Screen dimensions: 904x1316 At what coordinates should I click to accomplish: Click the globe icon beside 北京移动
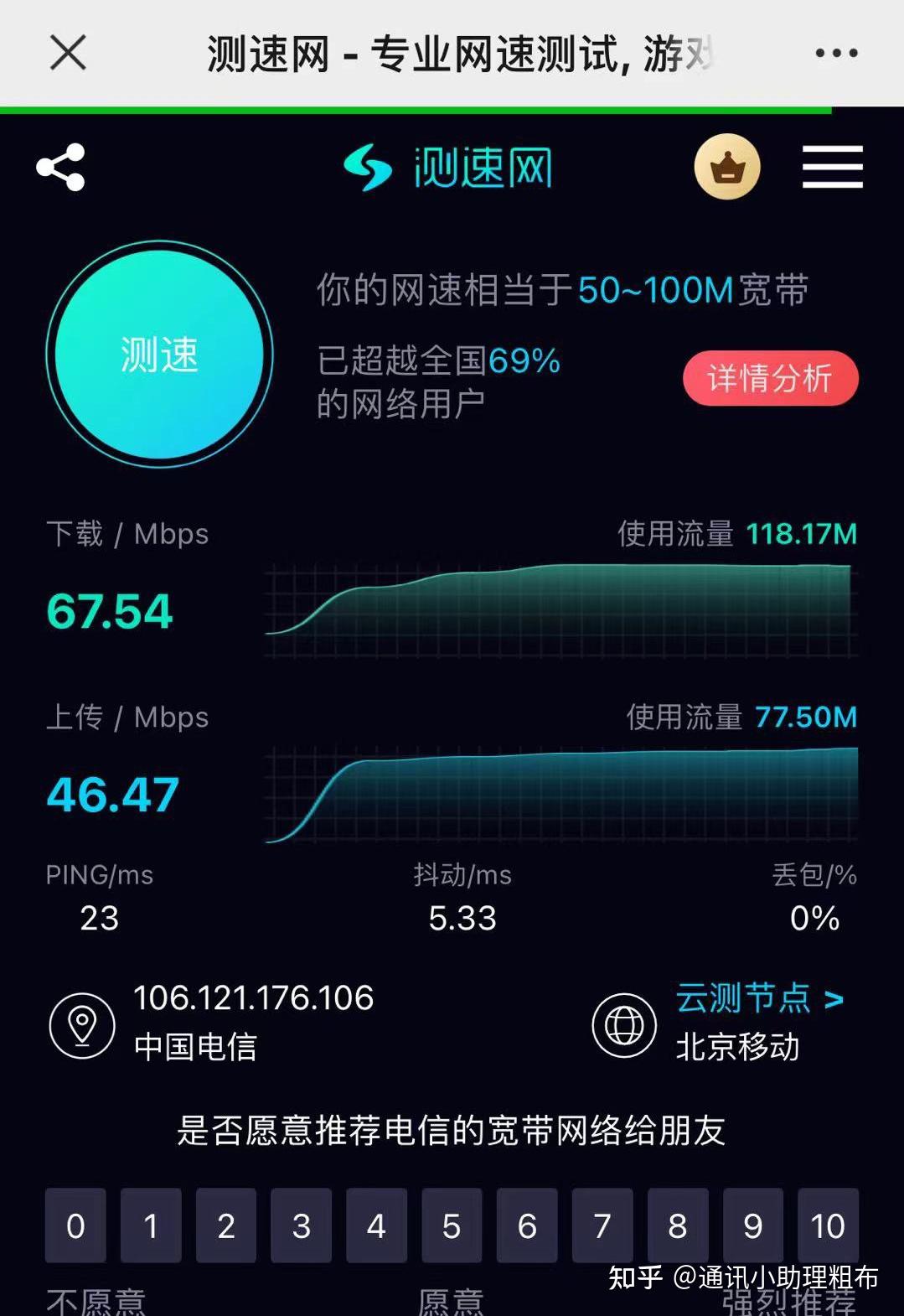point(623,1024)
